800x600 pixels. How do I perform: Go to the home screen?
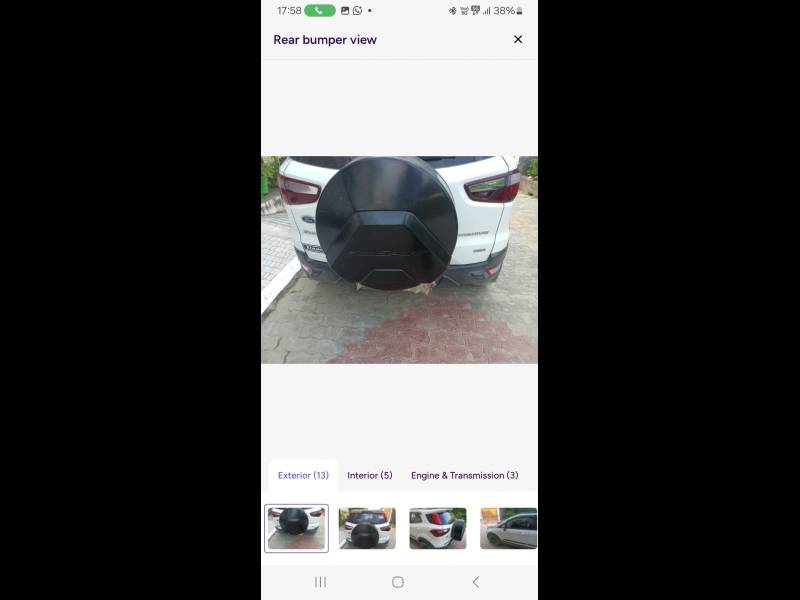tap(398, 582)
